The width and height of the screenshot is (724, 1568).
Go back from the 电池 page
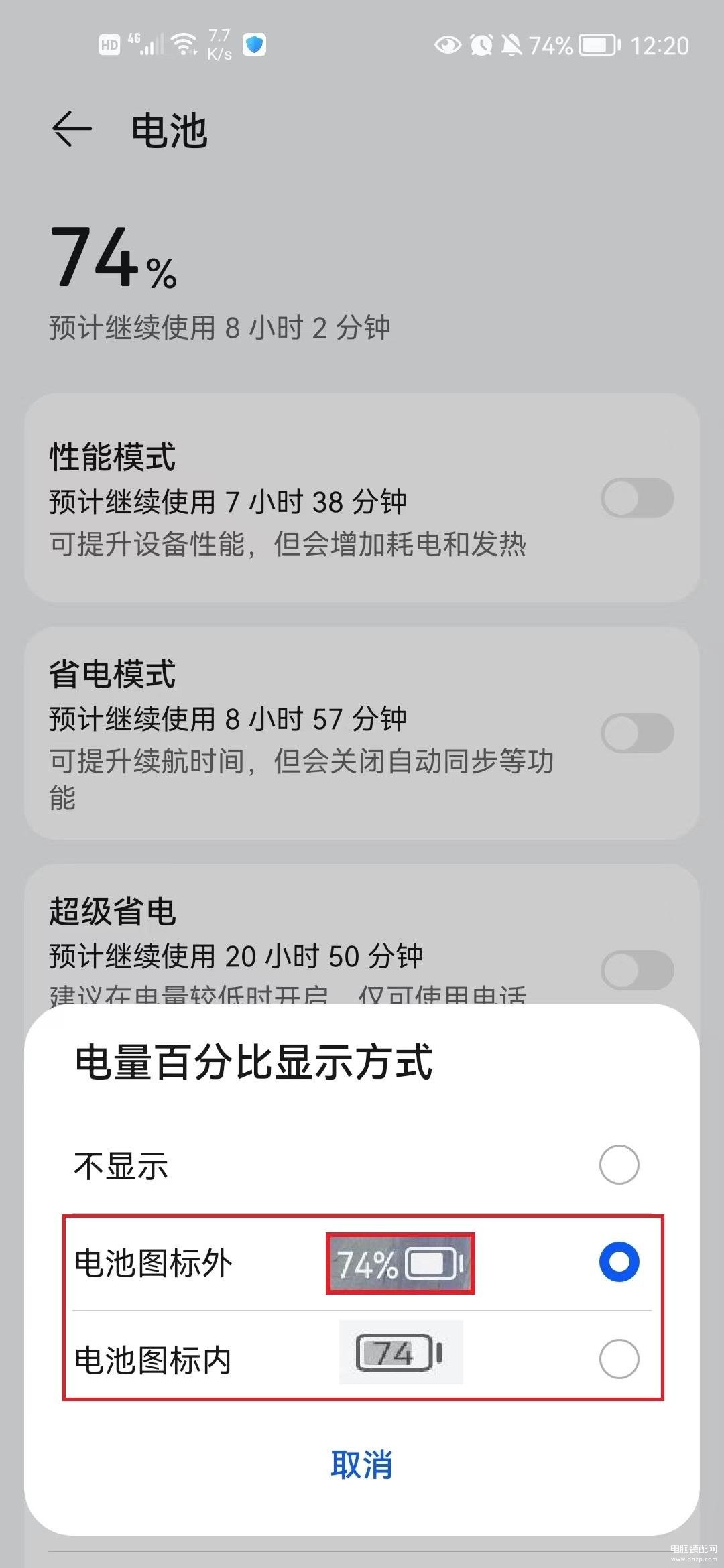[72, 129]
